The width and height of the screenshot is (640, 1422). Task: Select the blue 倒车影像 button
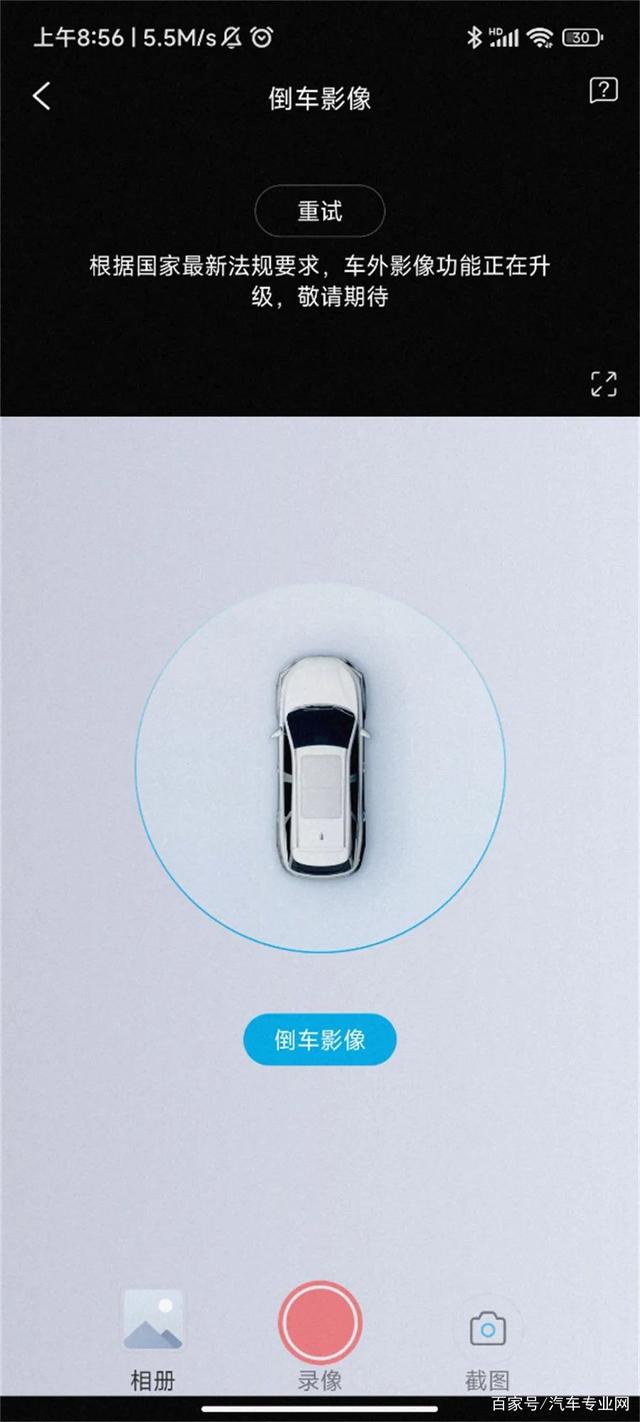320,1039
